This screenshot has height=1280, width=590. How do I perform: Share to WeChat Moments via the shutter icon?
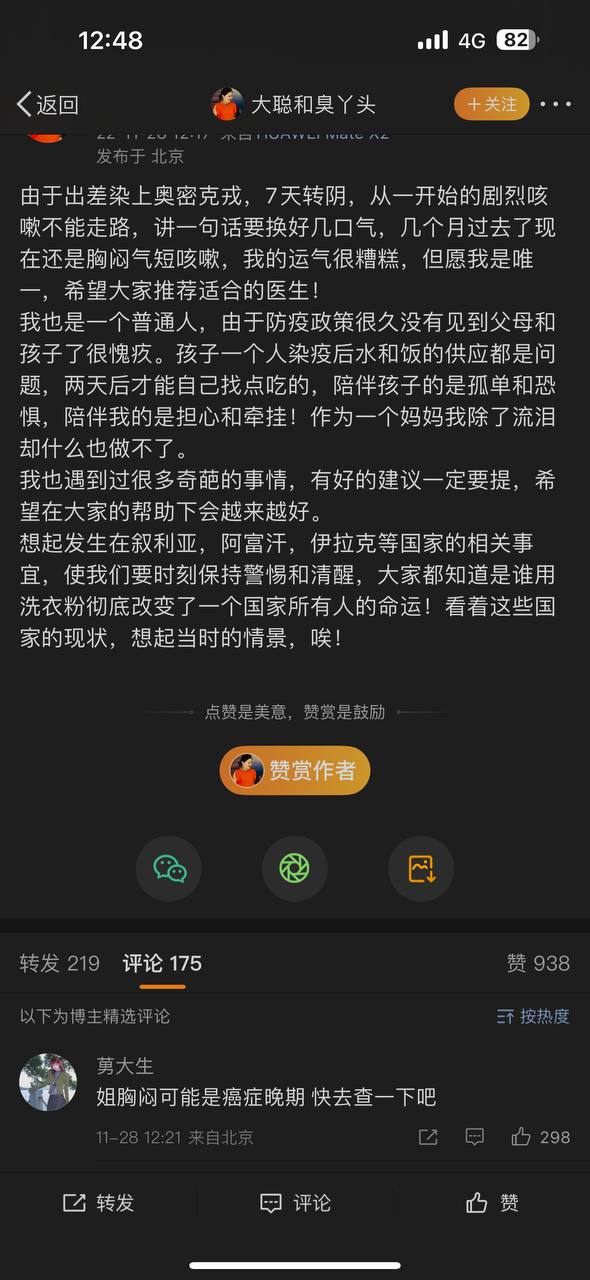(294, 868)
